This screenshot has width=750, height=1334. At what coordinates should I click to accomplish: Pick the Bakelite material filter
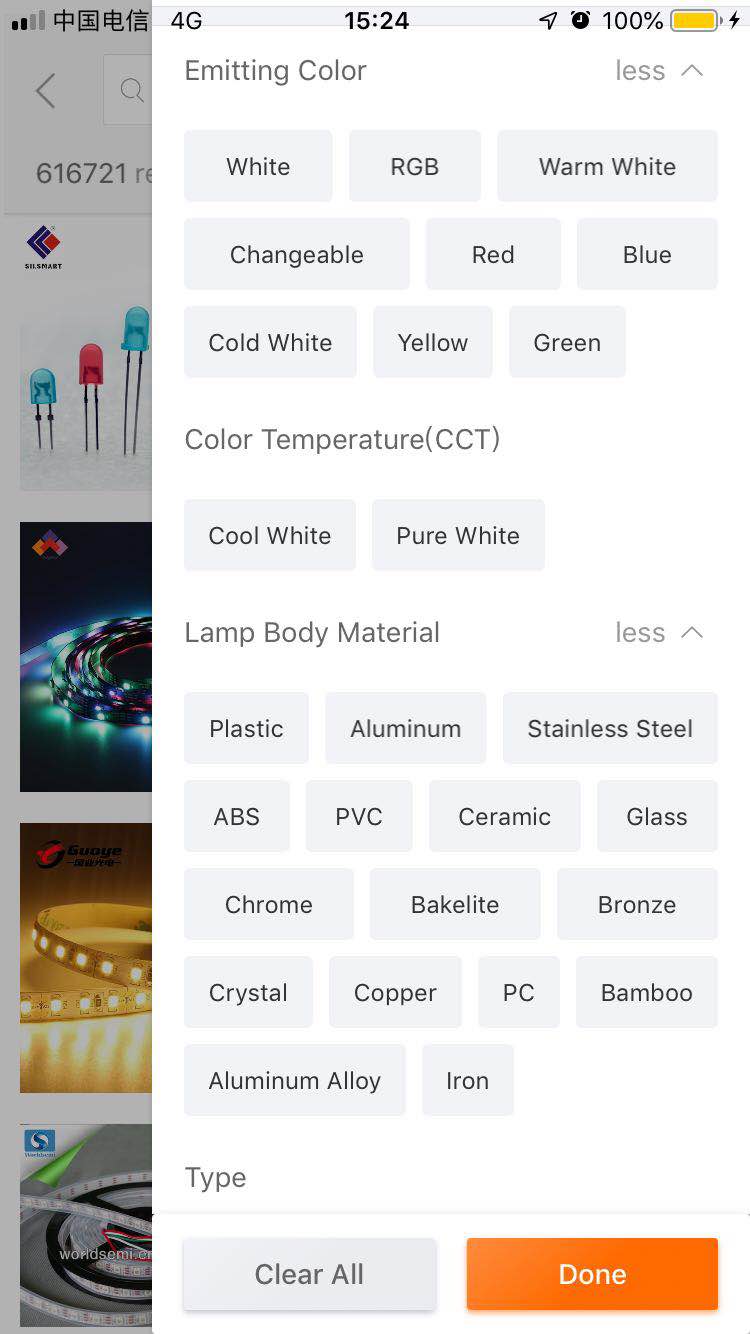coord(454,904)
